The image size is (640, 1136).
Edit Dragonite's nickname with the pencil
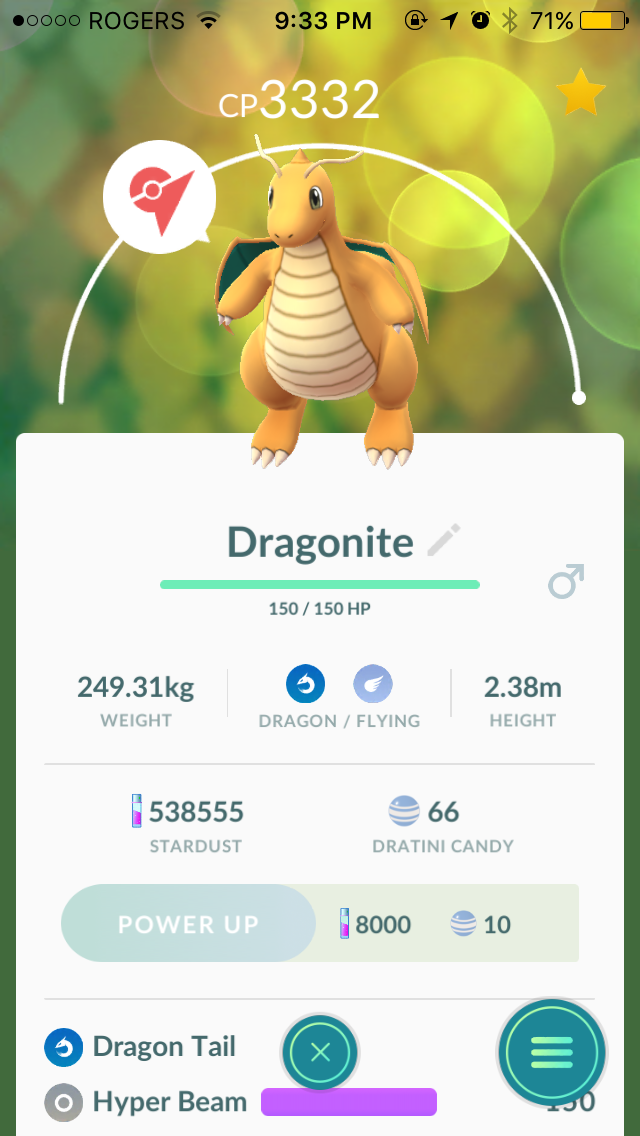point(444,540)
